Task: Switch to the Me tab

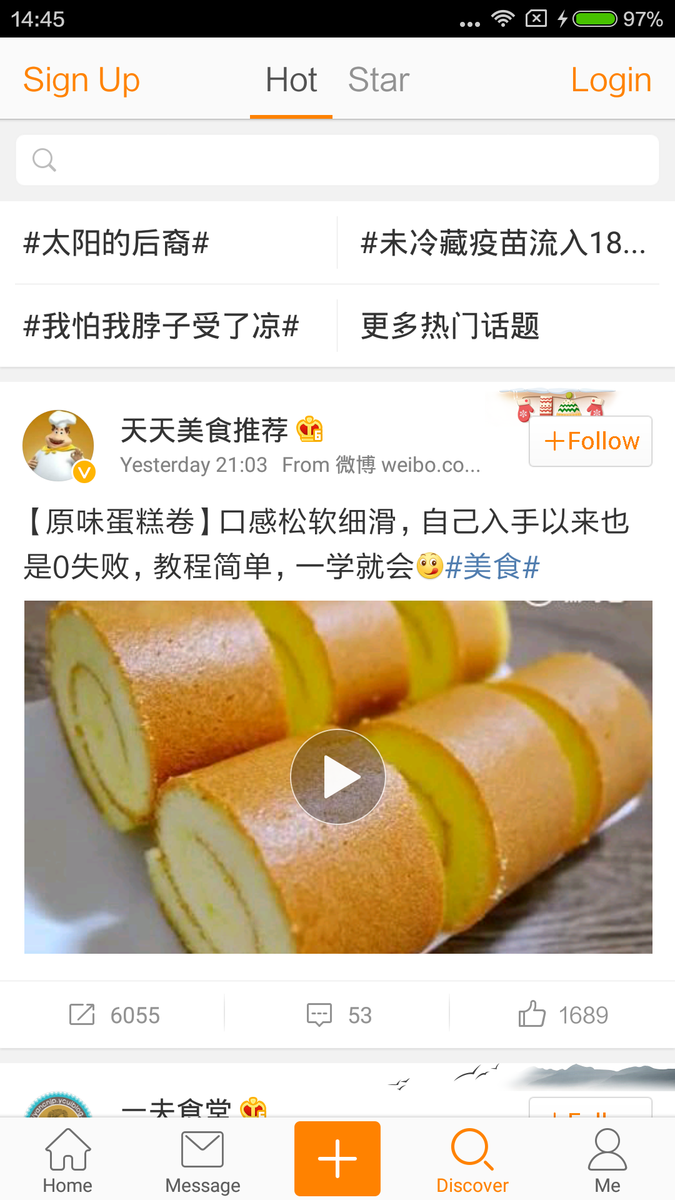Action: coord(607,1160)
